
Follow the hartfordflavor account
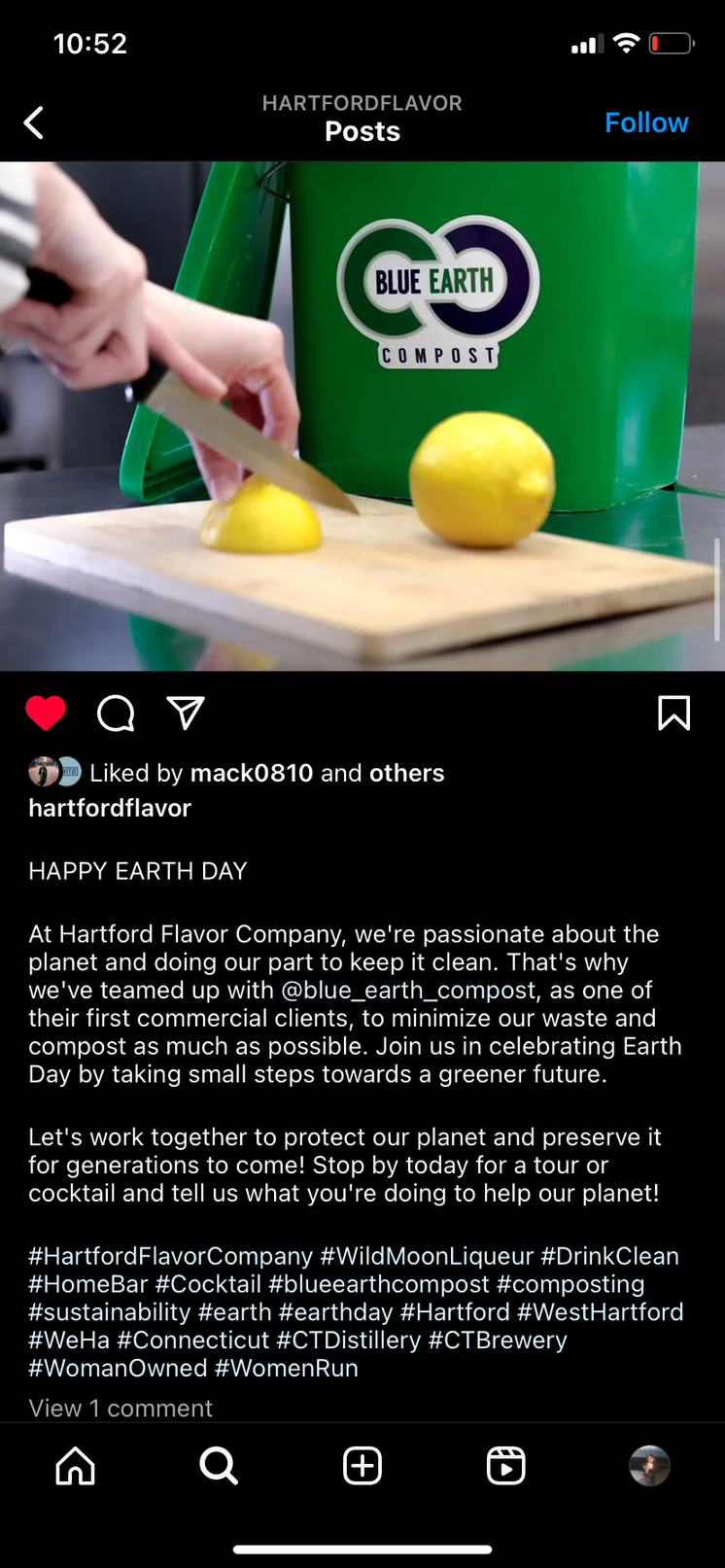(645, 123)
